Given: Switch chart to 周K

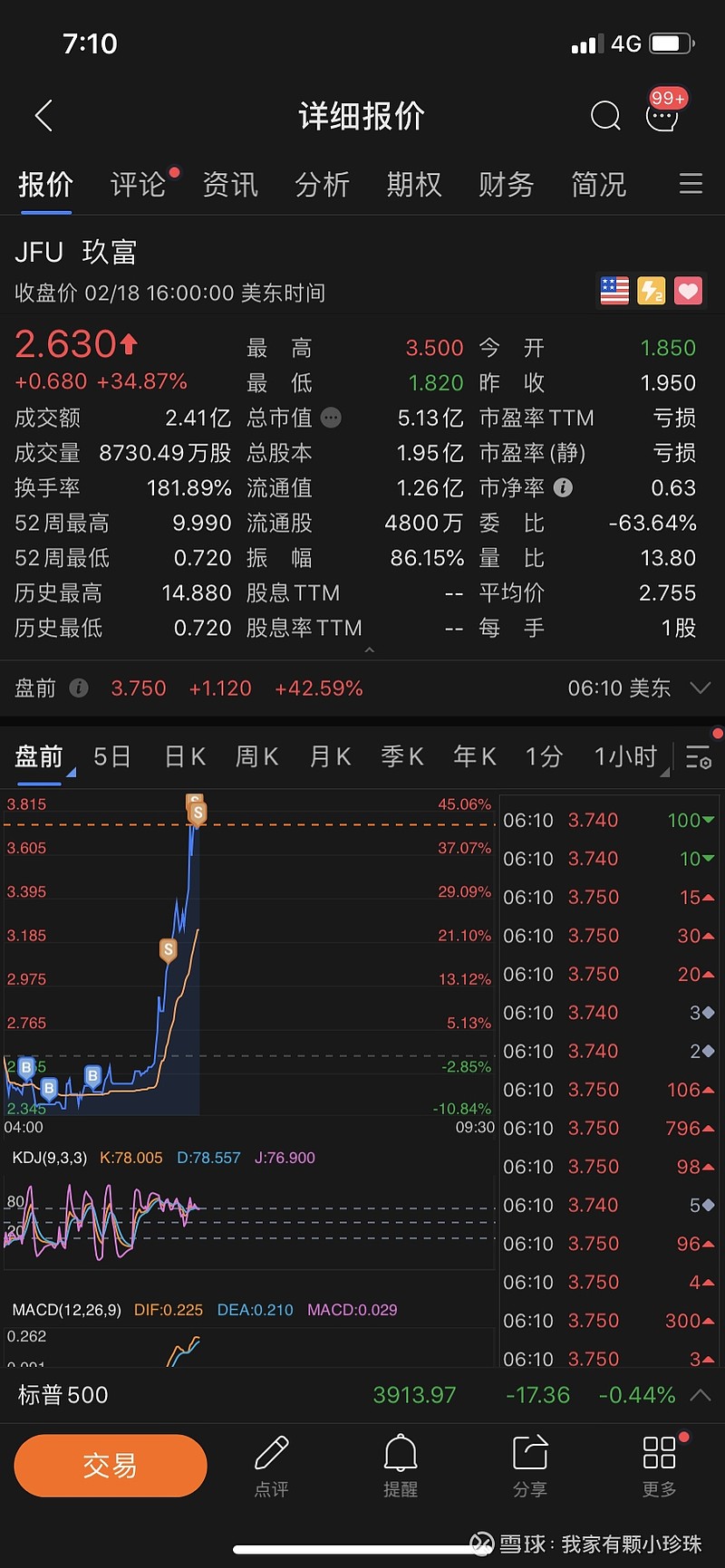Looking at the screenshot, I should pyautogui.click(x=257, y=756).
